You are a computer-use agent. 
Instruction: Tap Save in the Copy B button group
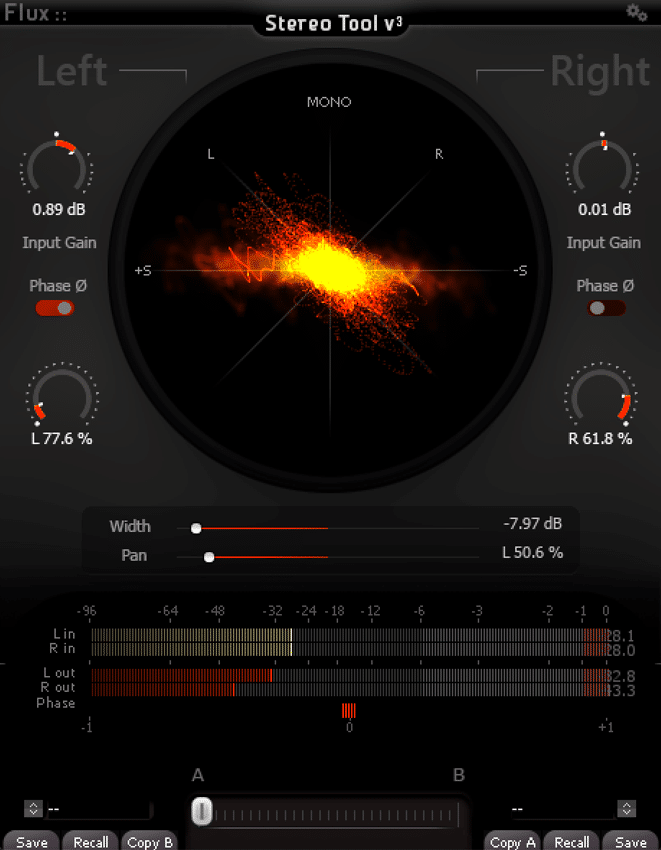point(32,842)
